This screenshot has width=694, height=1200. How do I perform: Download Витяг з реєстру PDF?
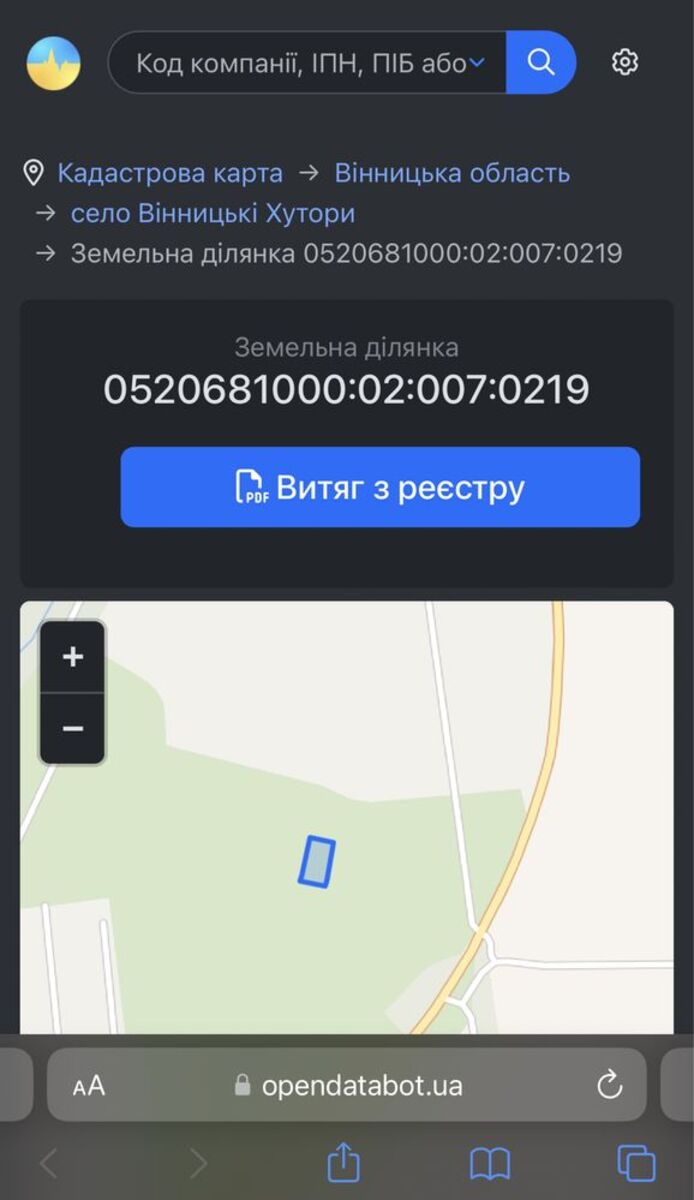pos(380,487)
